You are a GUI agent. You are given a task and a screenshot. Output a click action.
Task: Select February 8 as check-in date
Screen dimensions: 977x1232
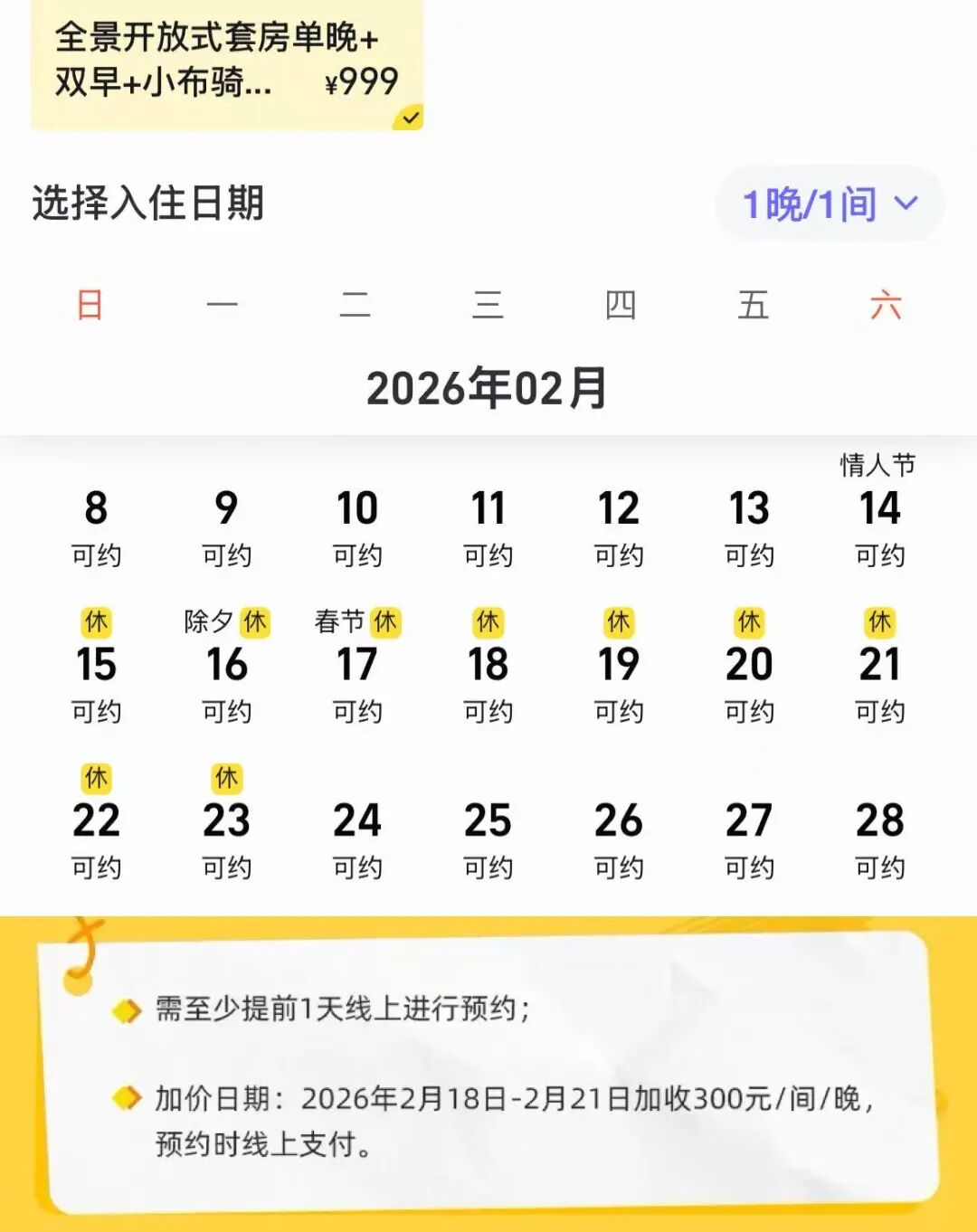[96, 526]
